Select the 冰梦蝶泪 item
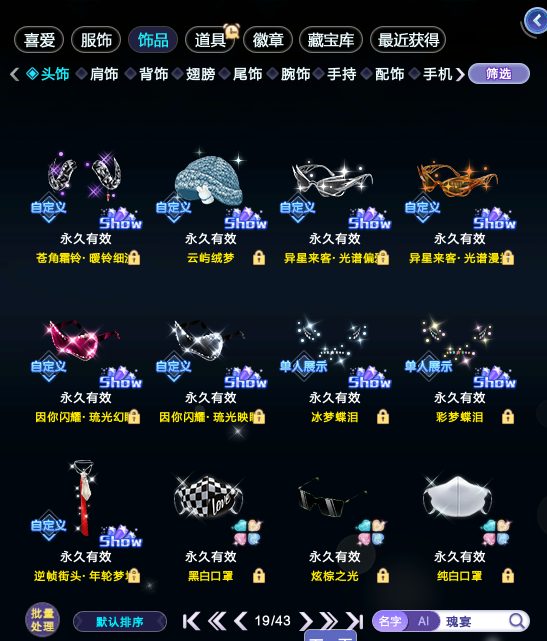The height and width of the screenshot is (641, 547). pos(335,370)
